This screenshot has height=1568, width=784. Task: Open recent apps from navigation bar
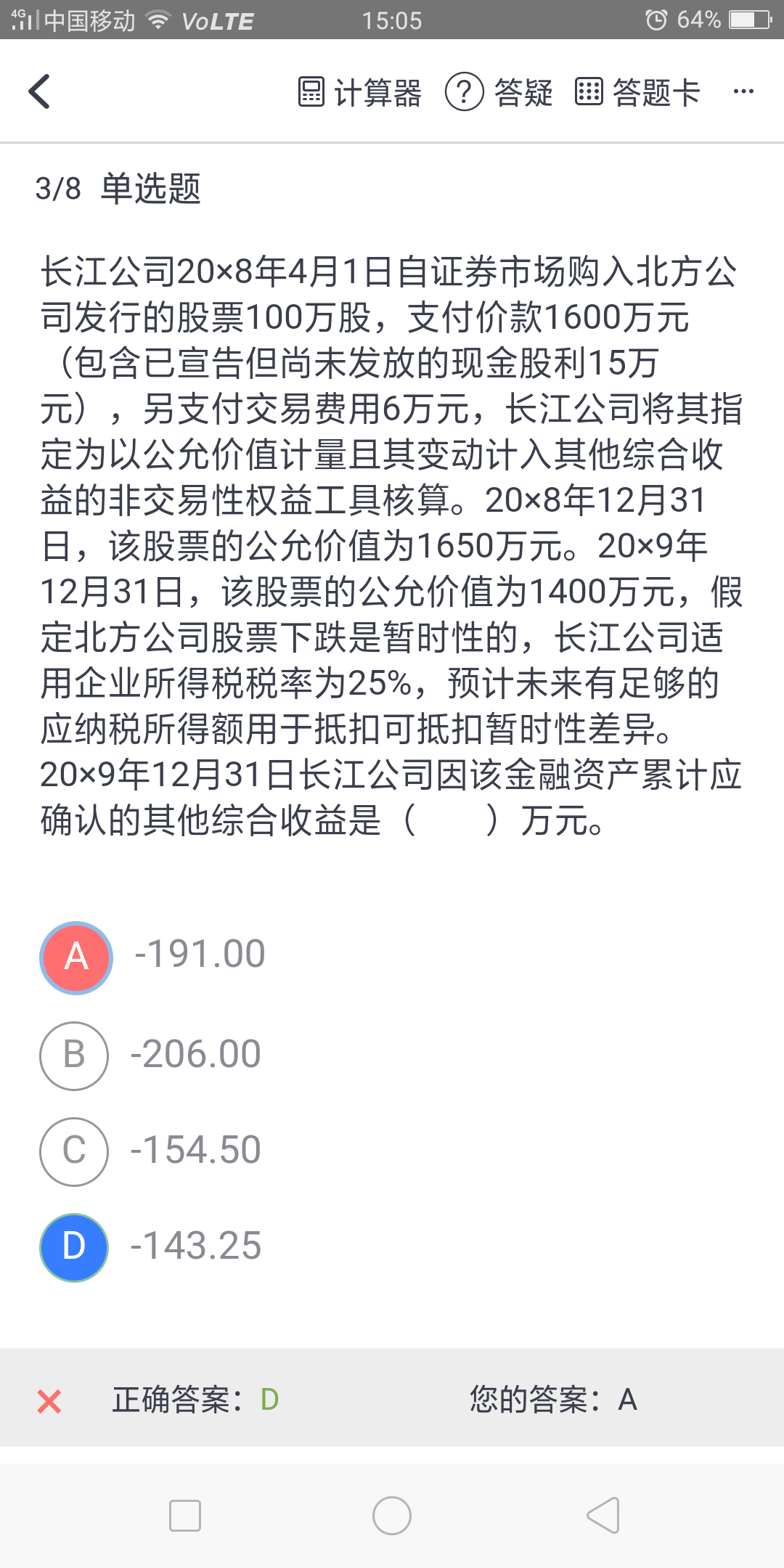click(185, 1516)
